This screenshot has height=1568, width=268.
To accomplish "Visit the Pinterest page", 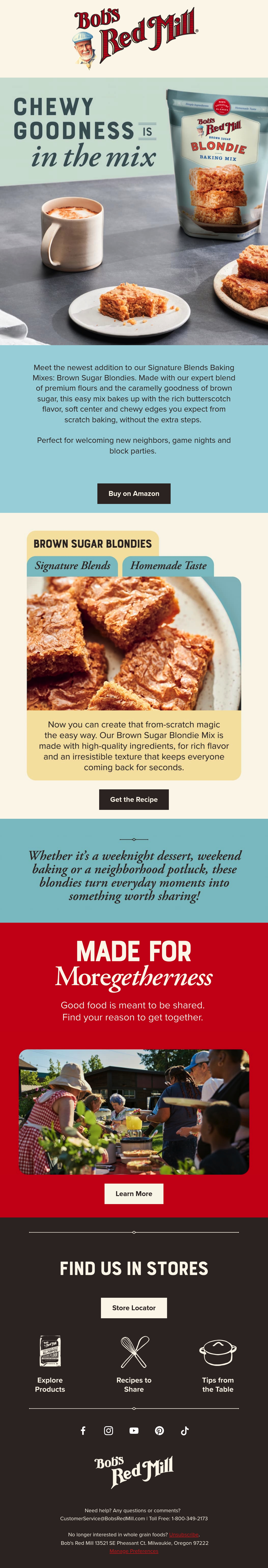I will (160, 1431).
